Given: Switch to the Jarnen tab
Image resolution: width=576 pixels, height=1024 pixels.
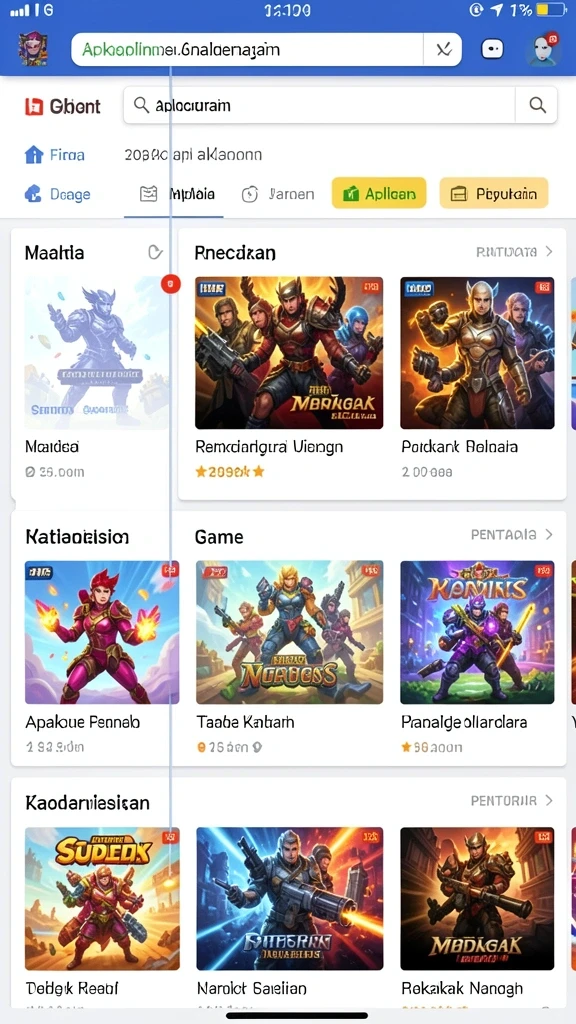Looking at the screenshot, I should point(278,194).
